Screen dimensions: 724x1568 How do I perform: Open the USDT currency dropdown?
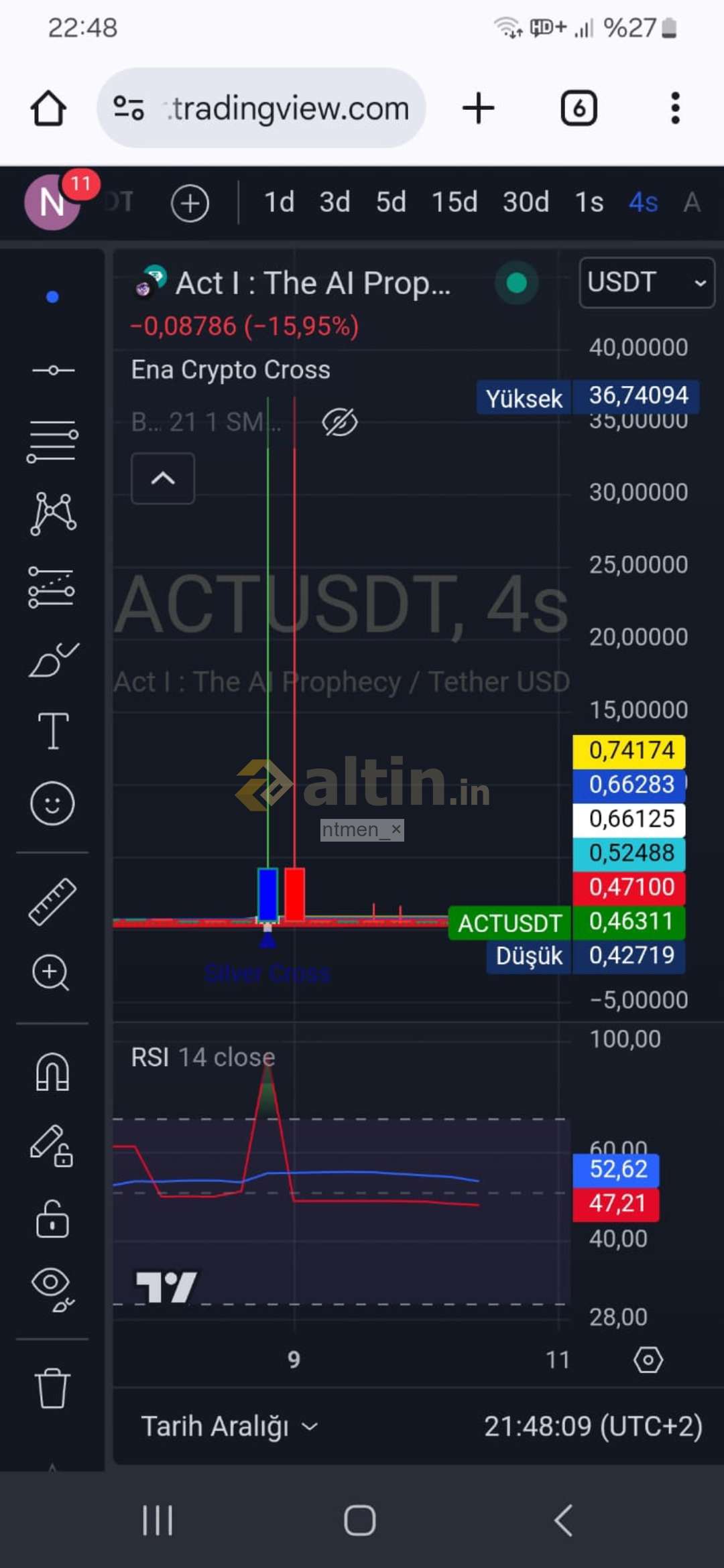[646, 283]
